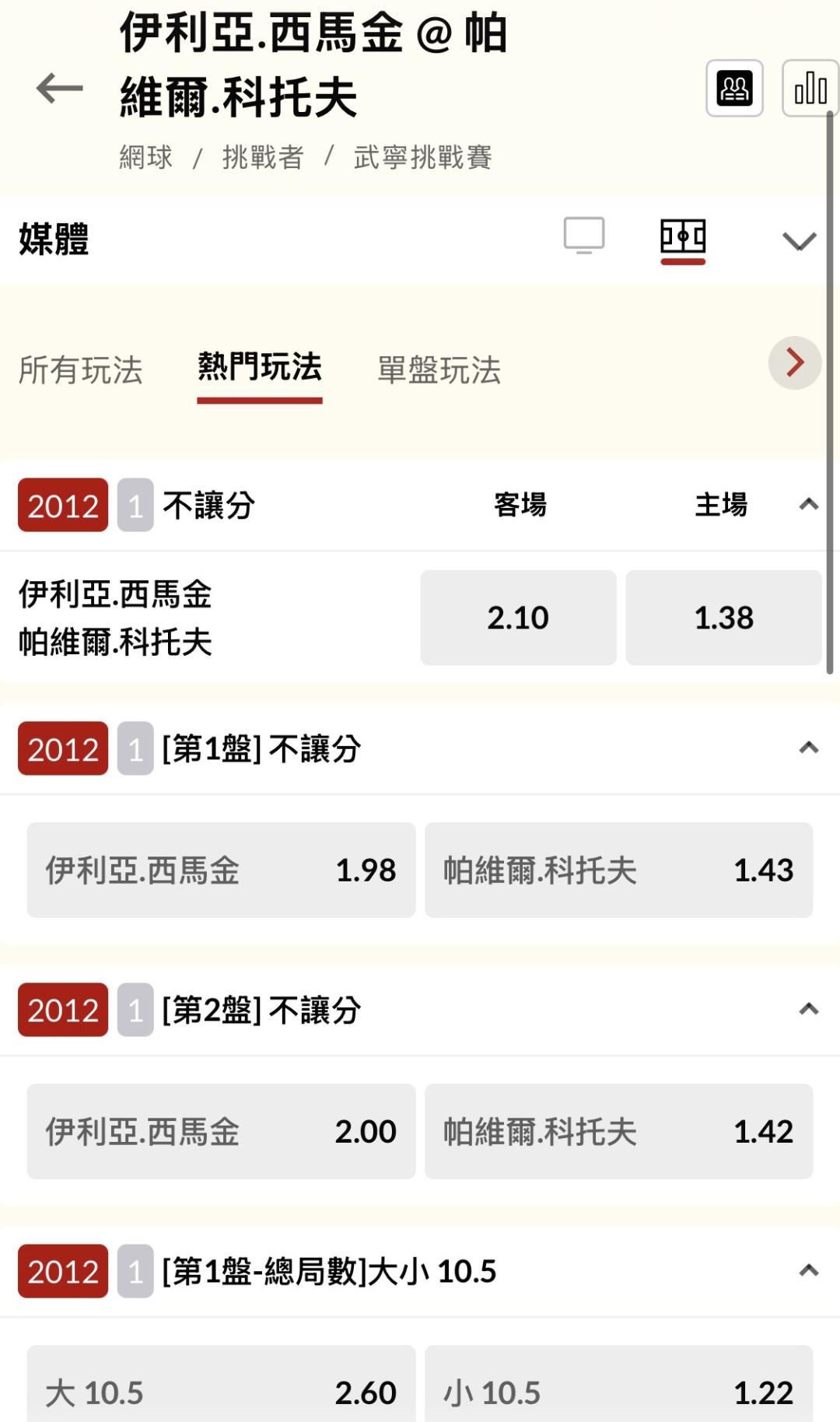Screen dimensions: 840x1422
Task: Bet 帕維爾.科托夫 at 1.42 for 第2盤
Action: click(618, 1131)
